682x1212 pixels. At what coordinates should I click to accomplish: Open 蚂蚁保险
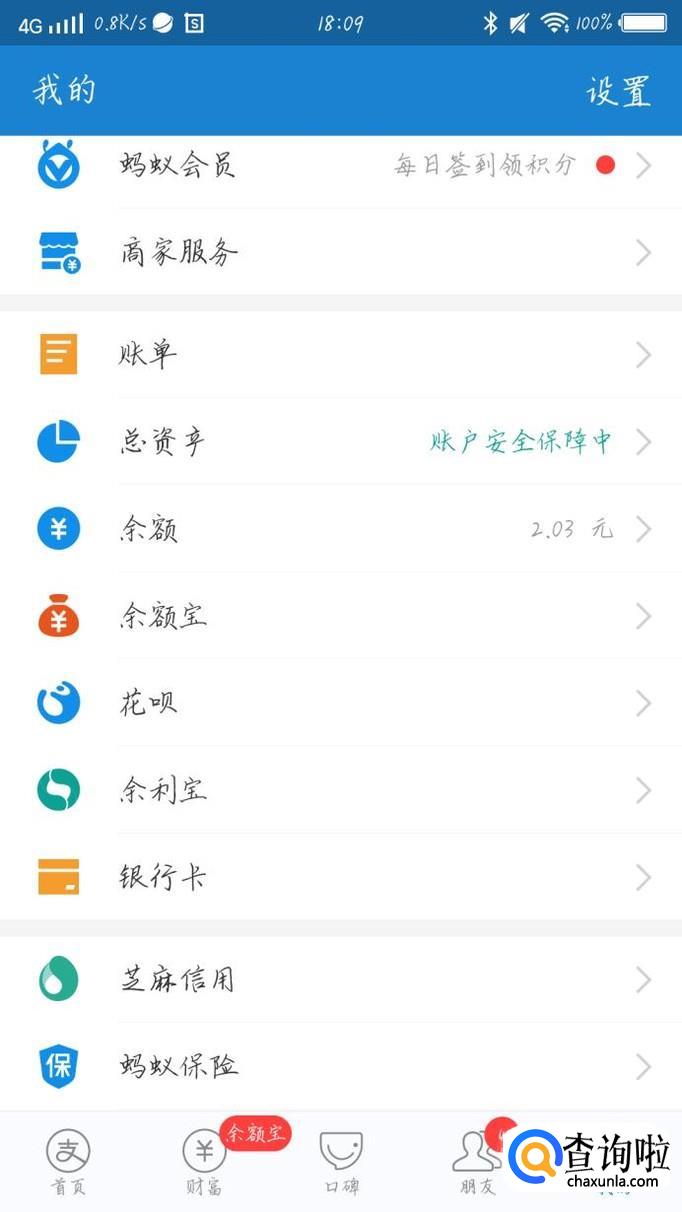[341, 1066]
